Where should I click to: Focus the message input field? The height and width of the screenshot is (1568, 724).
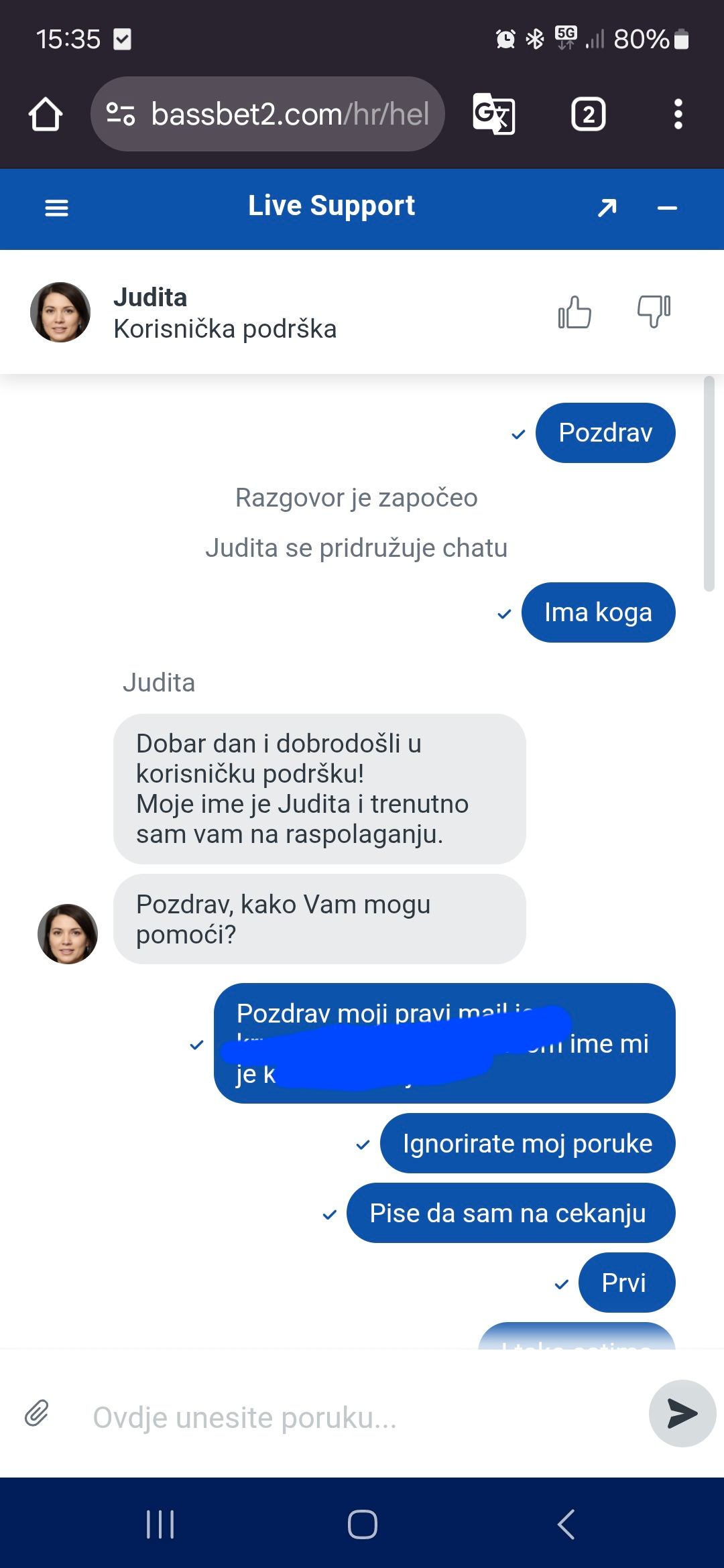[362, 1417]
